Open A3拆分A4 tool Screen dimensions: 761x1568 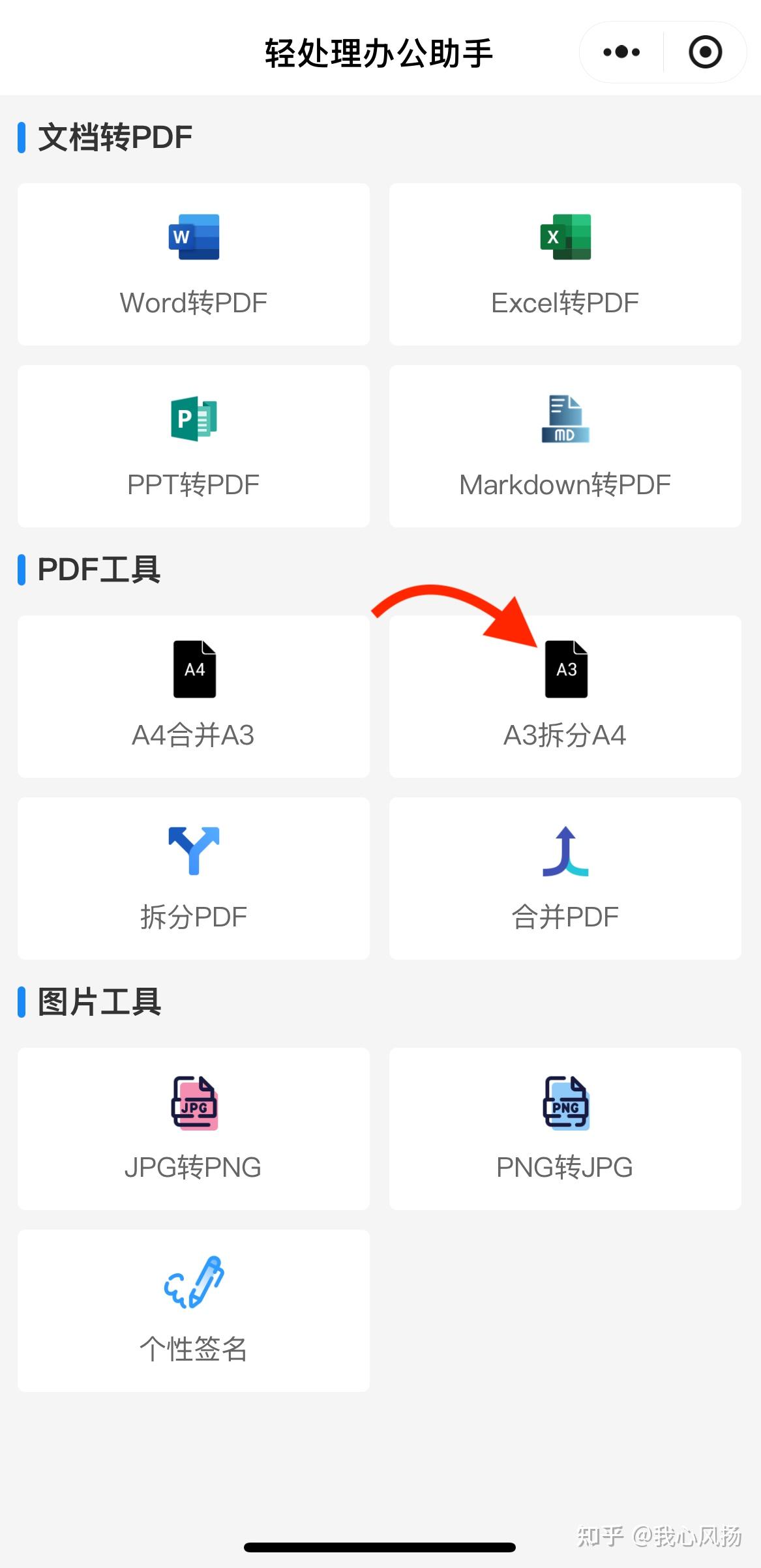click(x=565, y=696)
